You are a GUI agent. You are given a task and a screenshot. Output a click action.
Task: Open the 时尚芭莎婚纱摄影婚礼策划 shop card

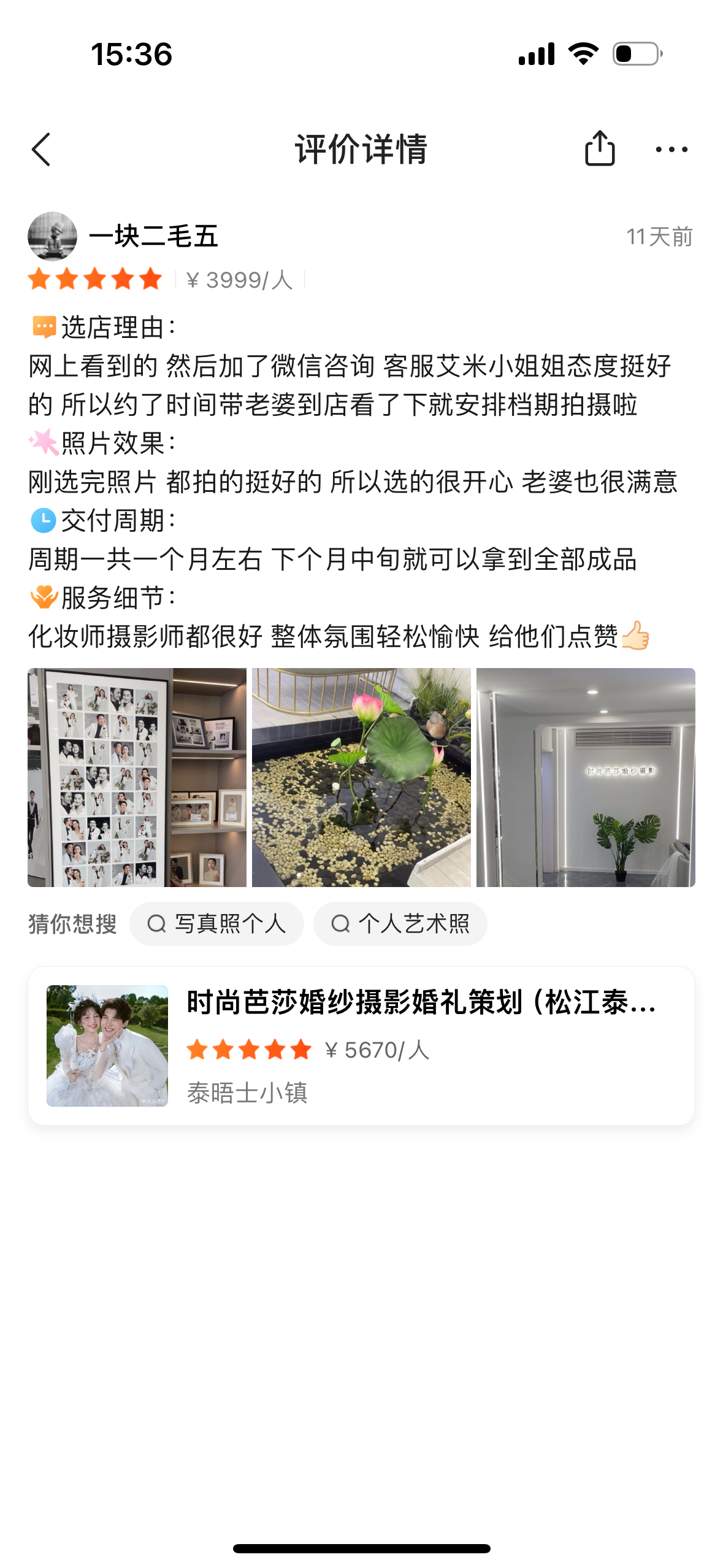coord(361,1046)
